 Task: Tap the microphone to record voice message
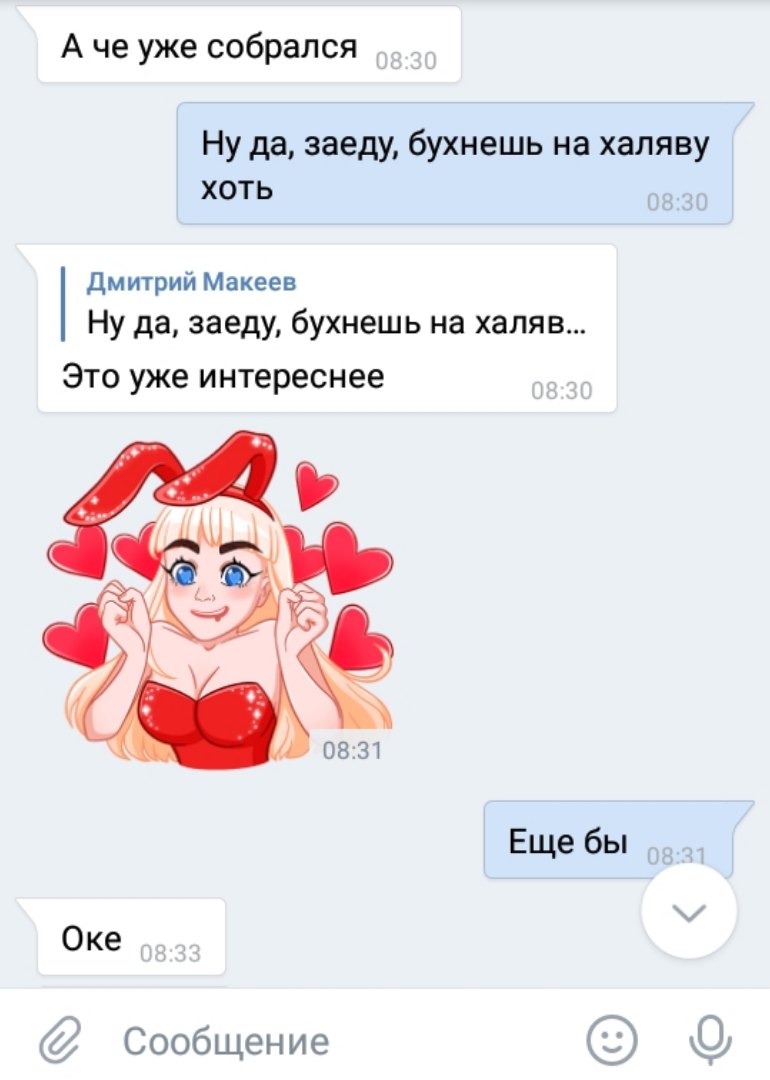coord(710,1041)
